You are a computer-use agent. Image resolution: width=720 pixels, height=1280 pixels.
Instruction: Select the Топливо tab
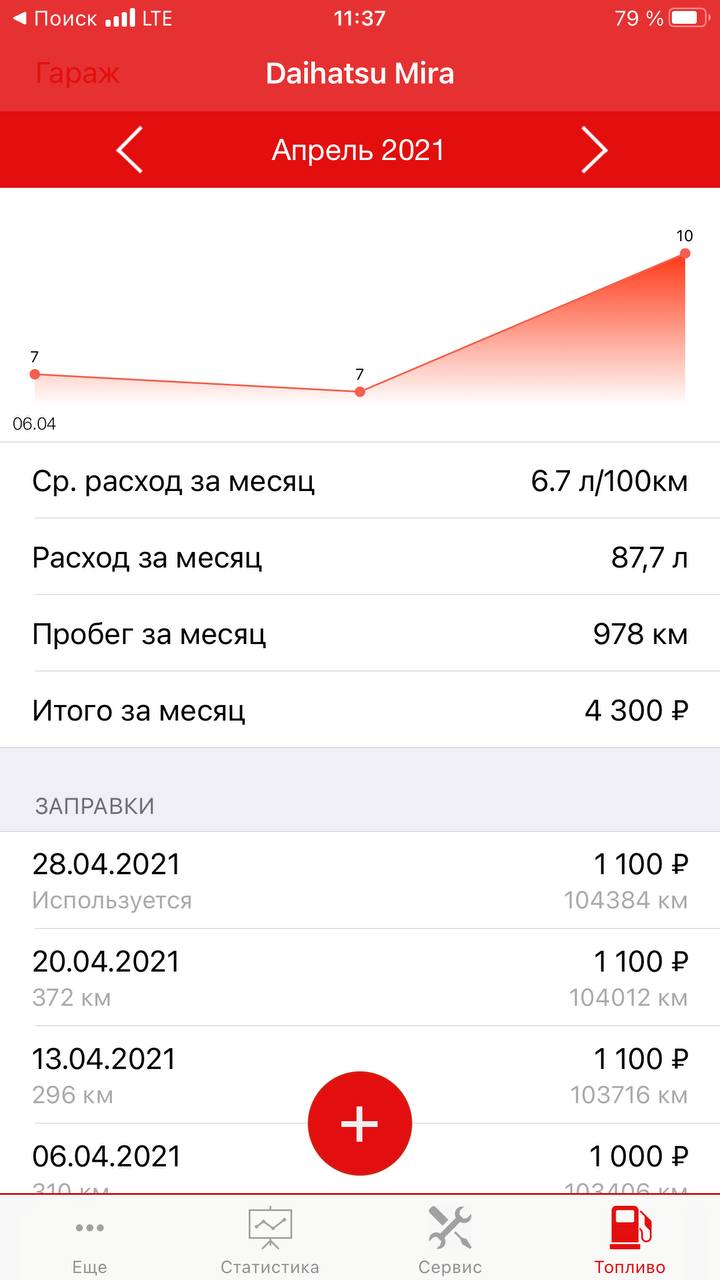(x=630, y=1238)
